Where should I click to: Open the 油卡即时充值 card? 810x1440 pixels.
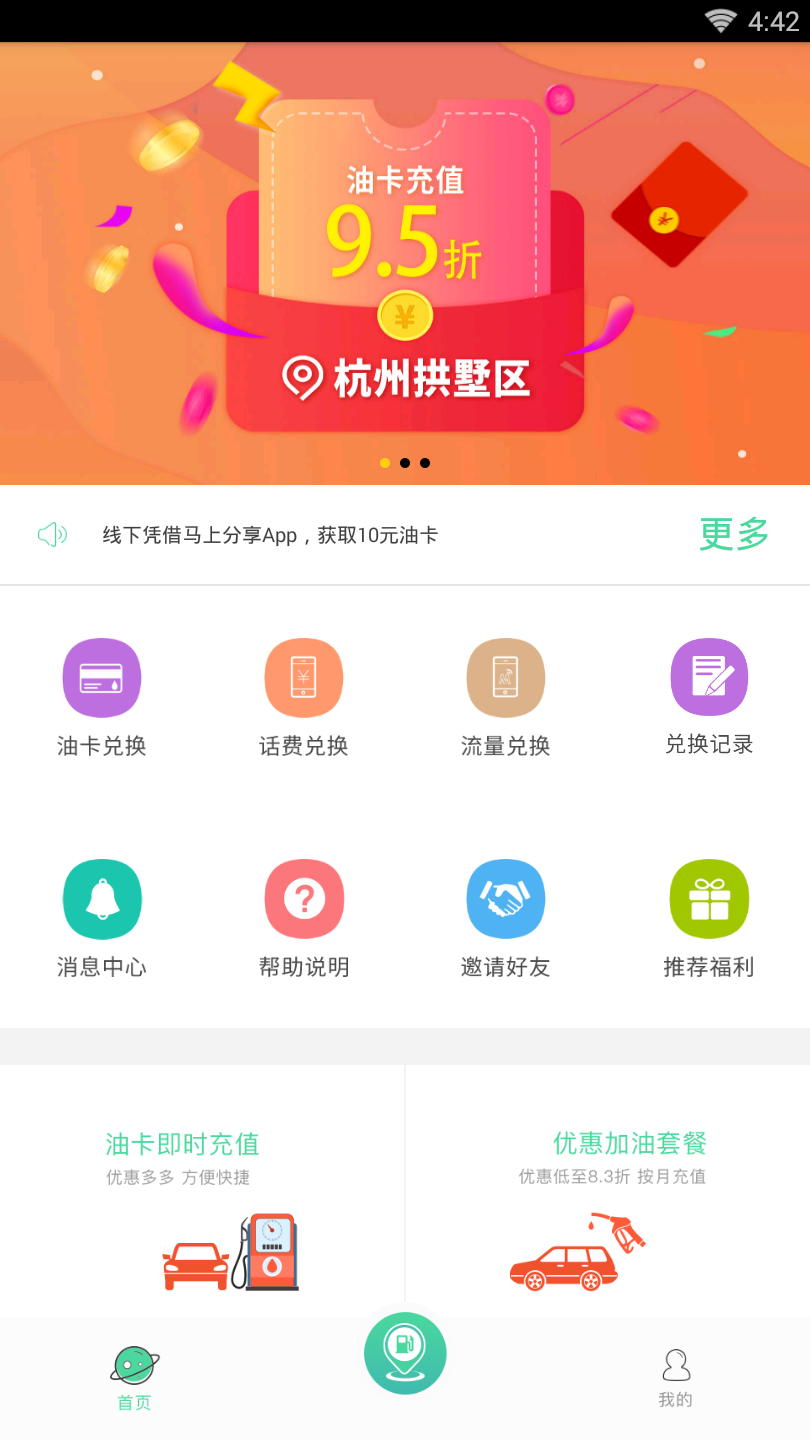202,1190
